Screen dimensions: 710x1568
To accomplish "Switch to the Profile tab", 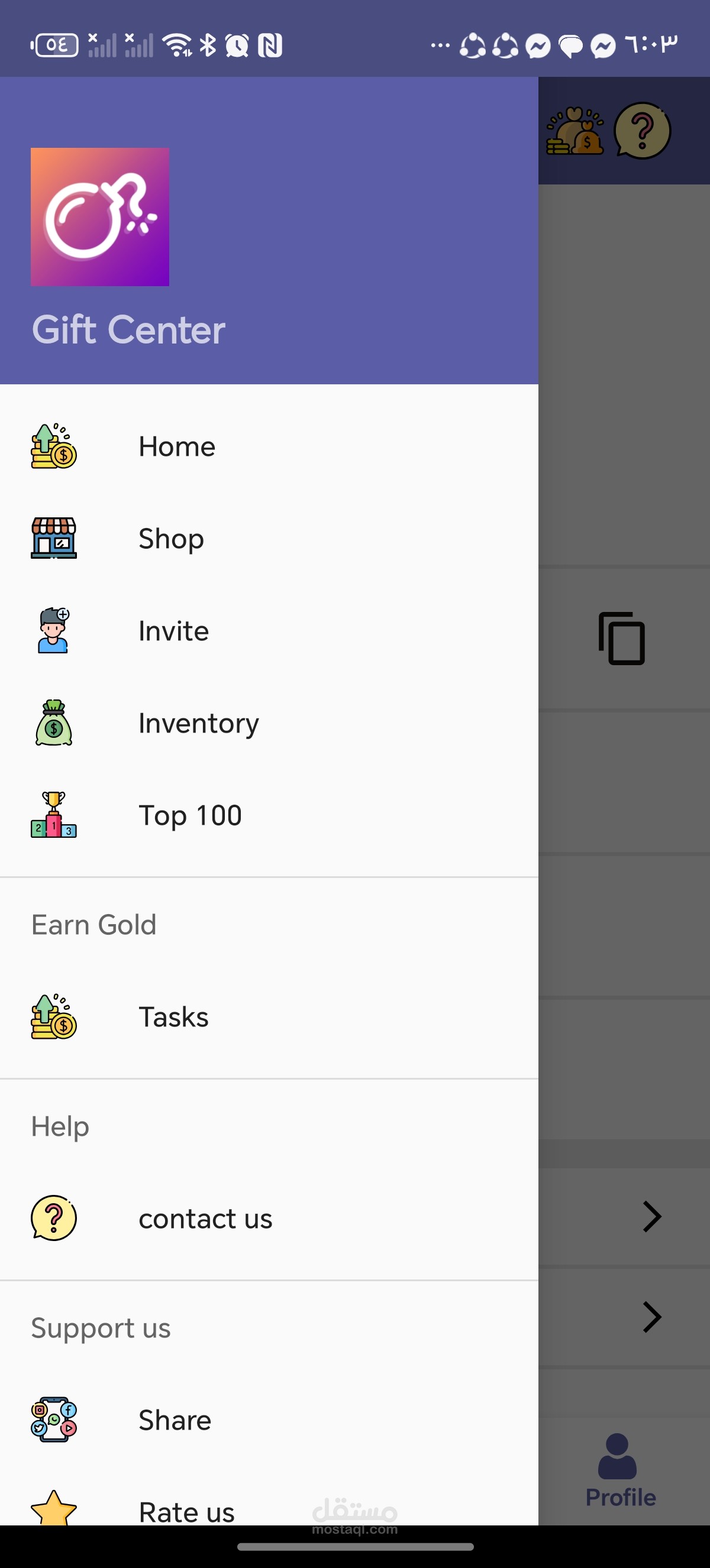I will pyautogui.click(x=620, y=1471).
